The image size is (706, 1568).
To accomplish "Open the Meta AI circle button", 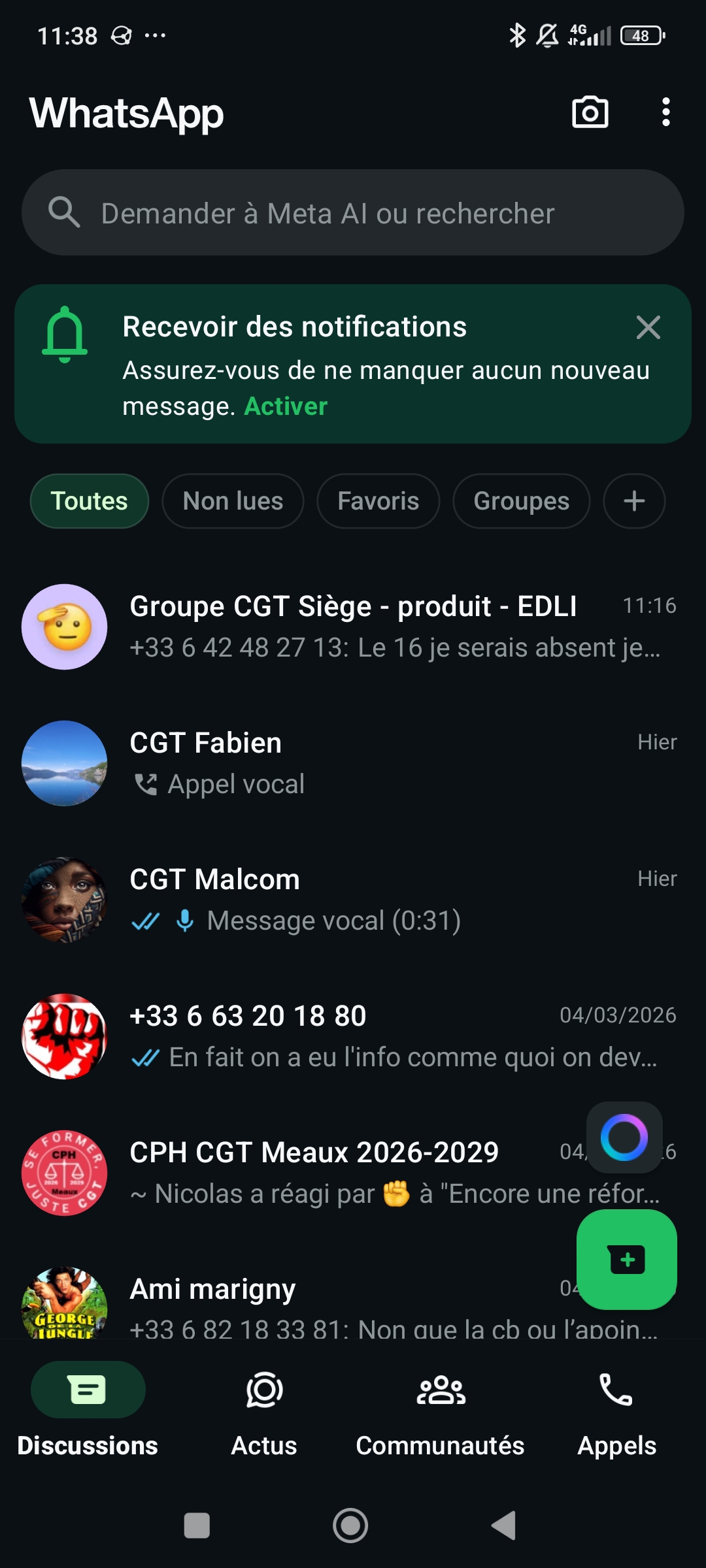I will coord(624,1137).
